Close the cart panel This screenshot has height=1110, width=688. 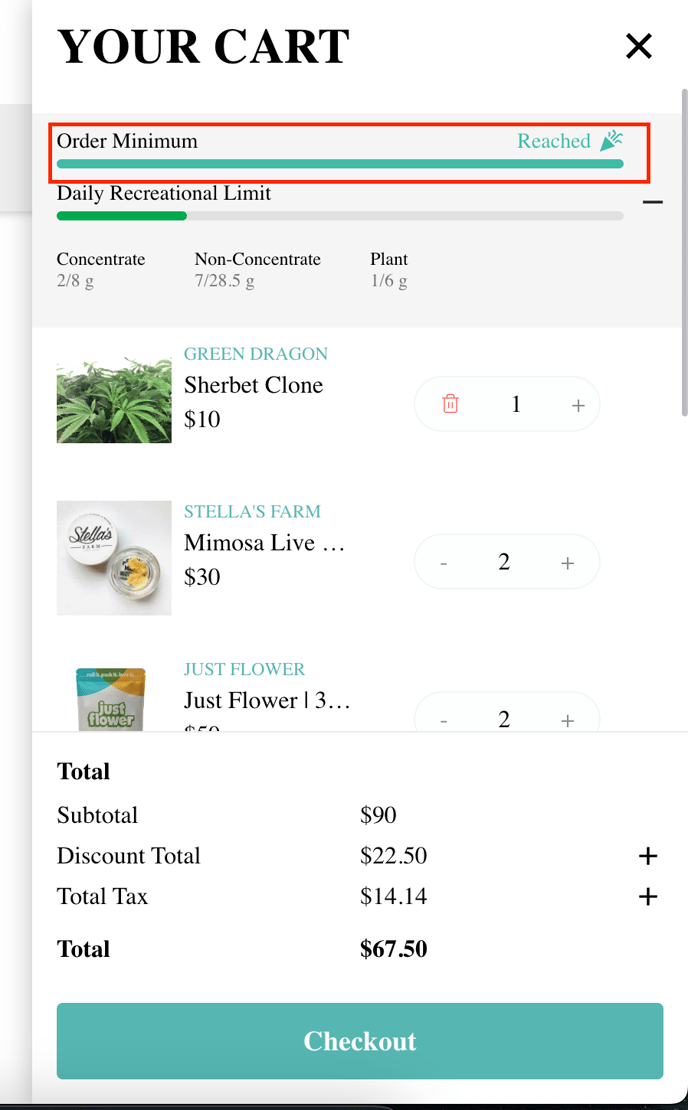pos(638,47)
